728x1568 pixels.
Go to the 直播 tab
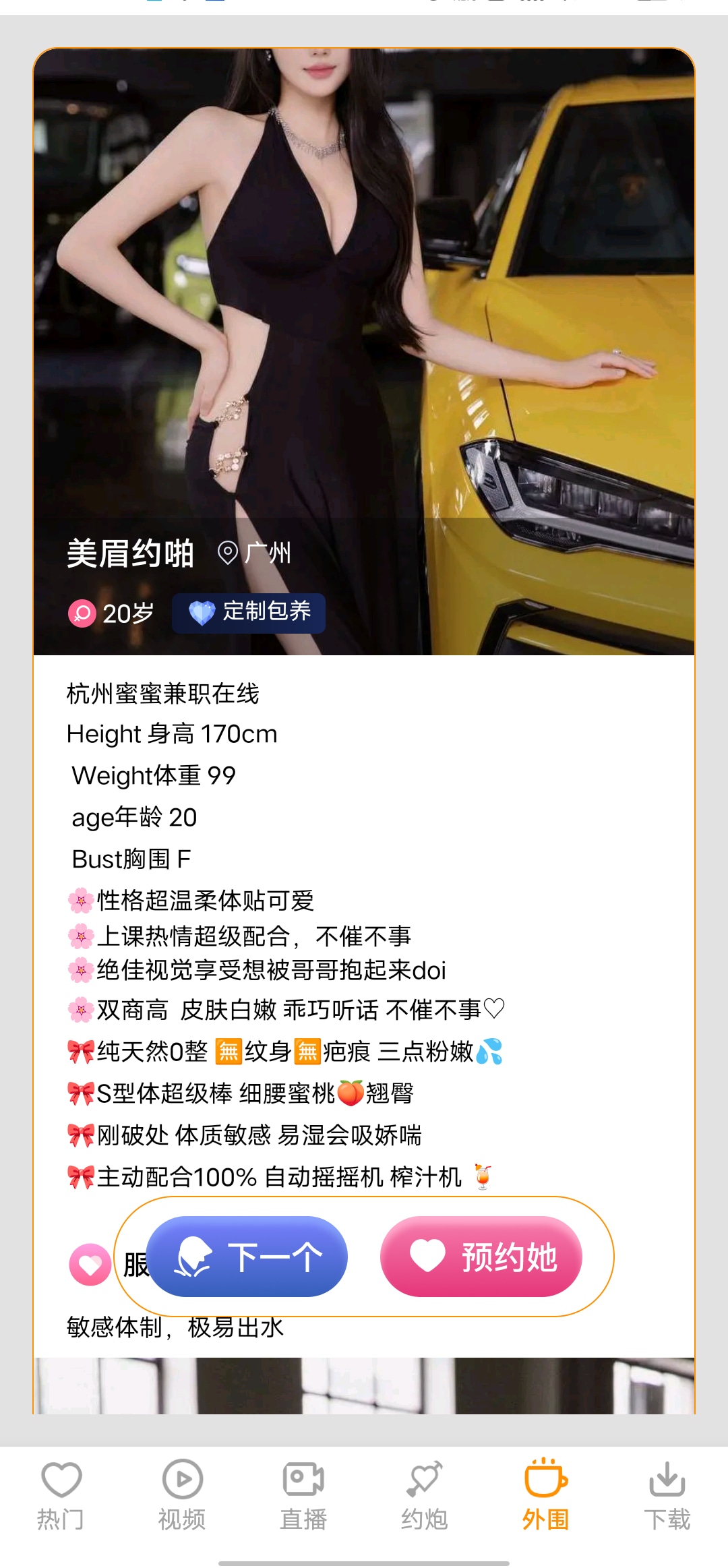pos(303,1495)
